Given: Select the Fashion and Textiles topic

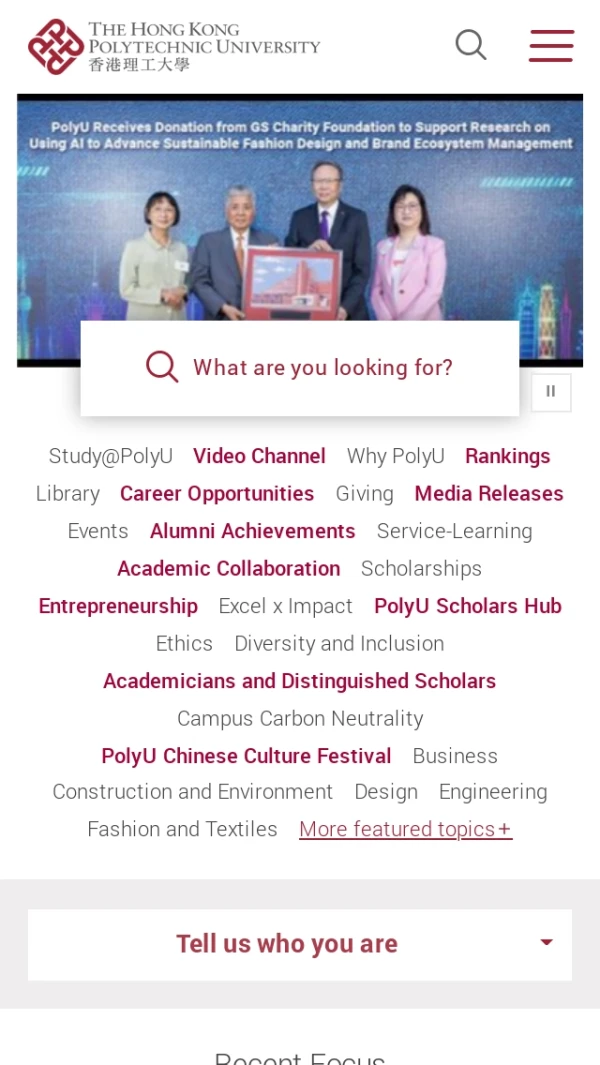Looking at the screenshot, I should click(x=182, y=829).
